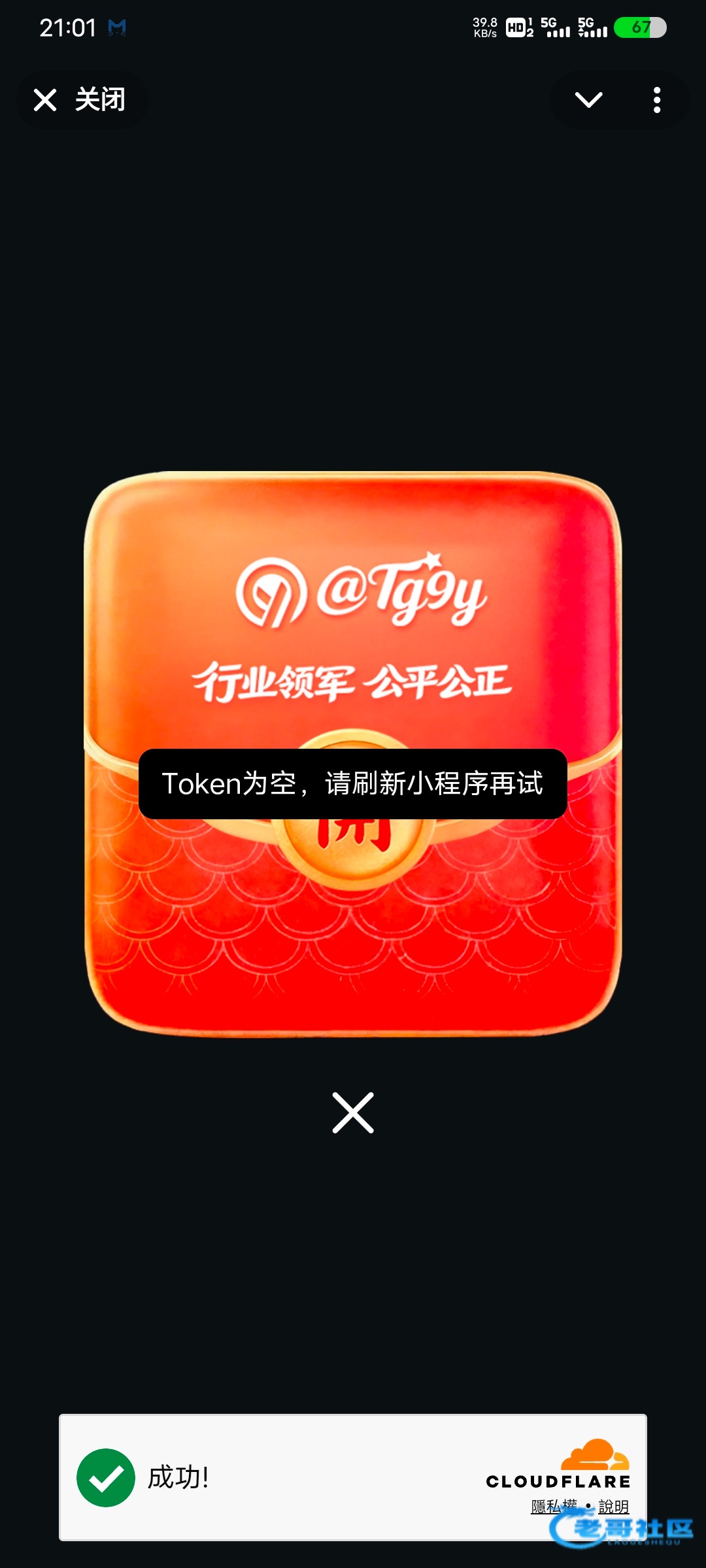This screenshot has width=706, height=1568.
Task: Tap the 关闭 close button
Action: (81, 100)
